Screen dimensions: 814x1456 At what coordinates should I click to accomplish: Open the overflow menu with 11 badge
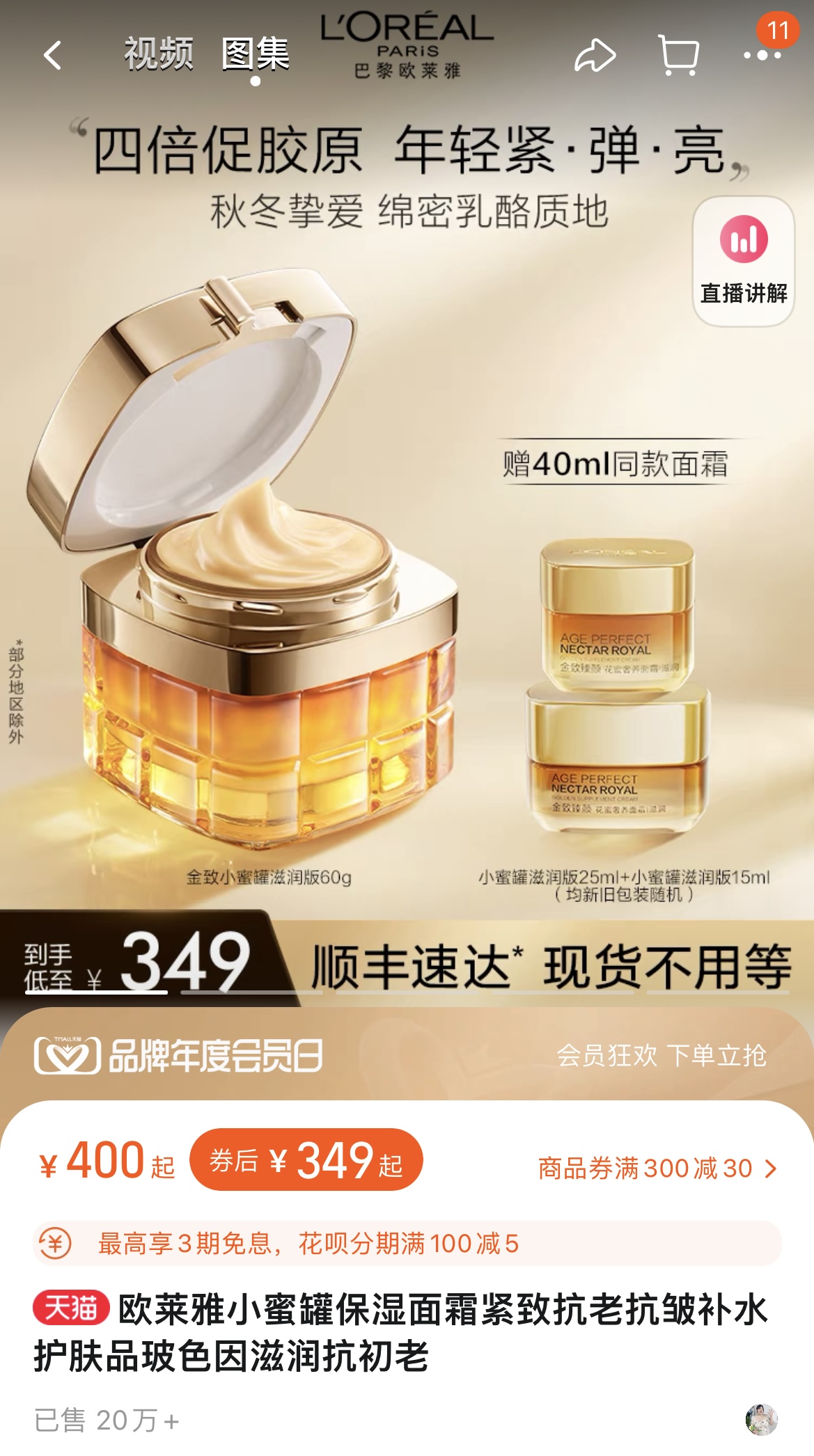coord(762,54)
